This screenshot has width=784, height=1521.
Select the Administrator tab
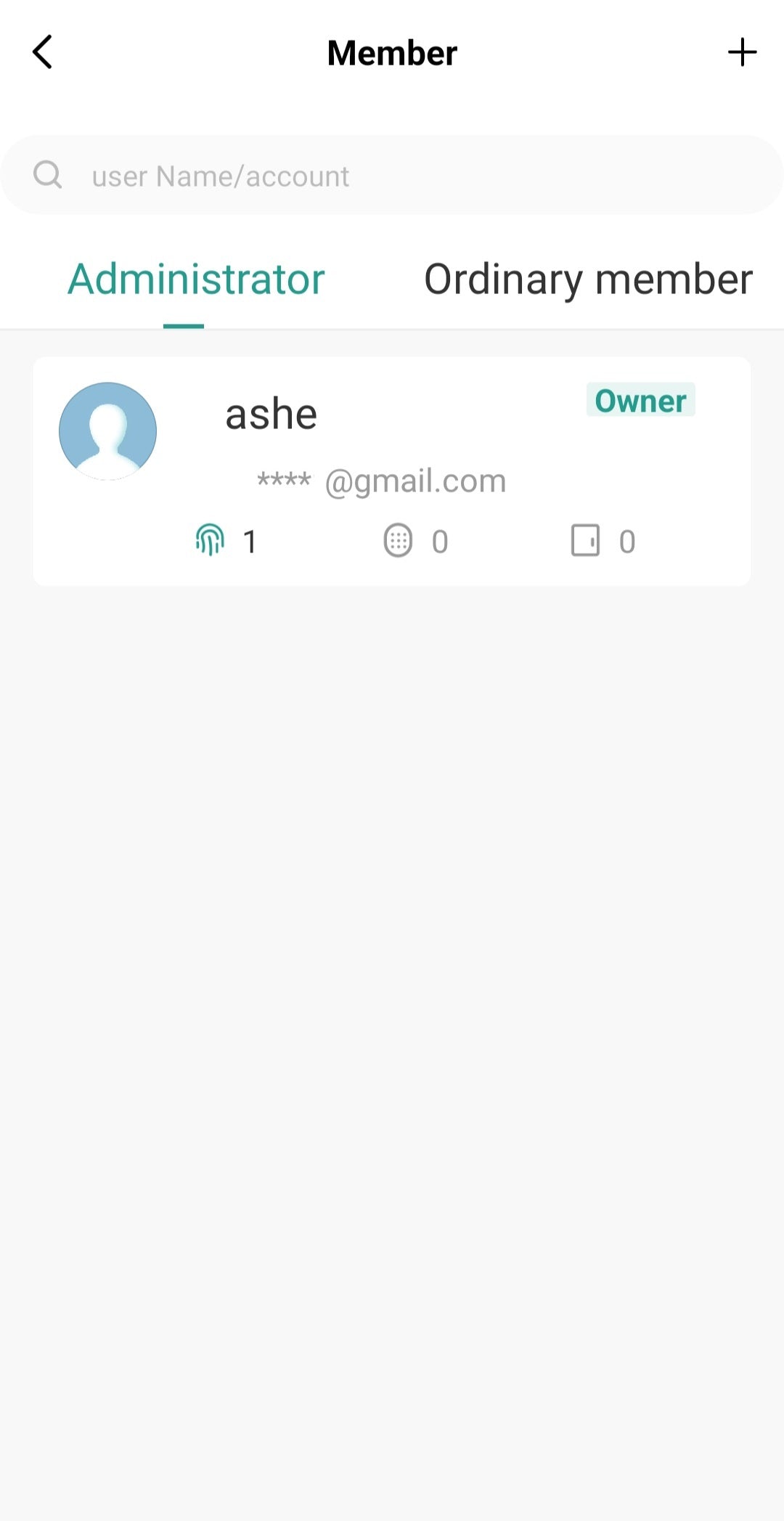click(x=196, y=280)
